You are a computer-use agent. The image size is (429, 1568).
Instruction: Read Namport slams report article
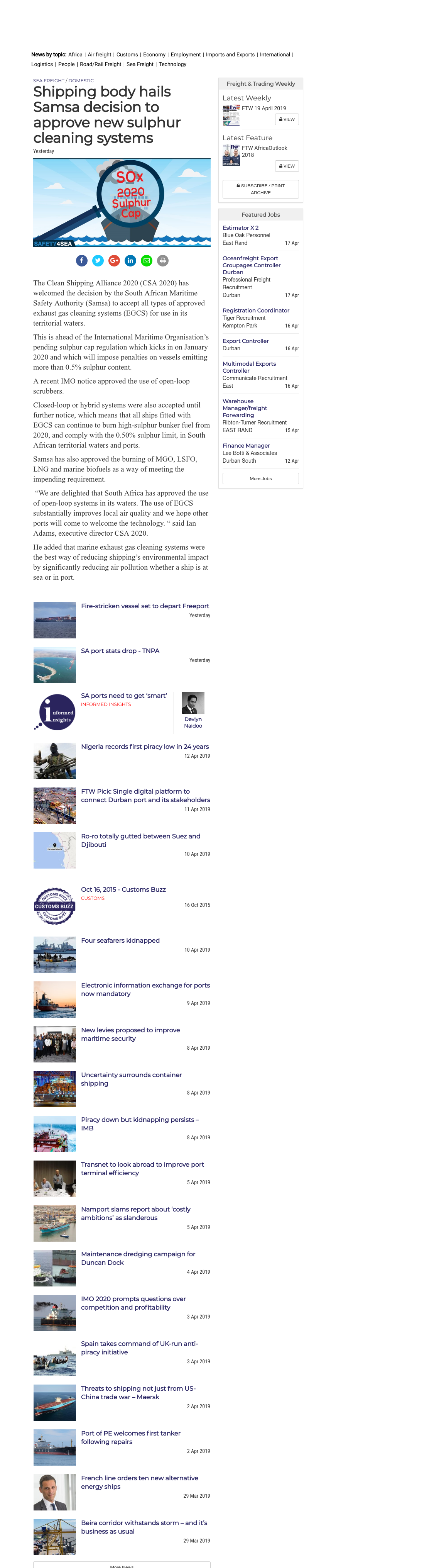click(136, 1214)
